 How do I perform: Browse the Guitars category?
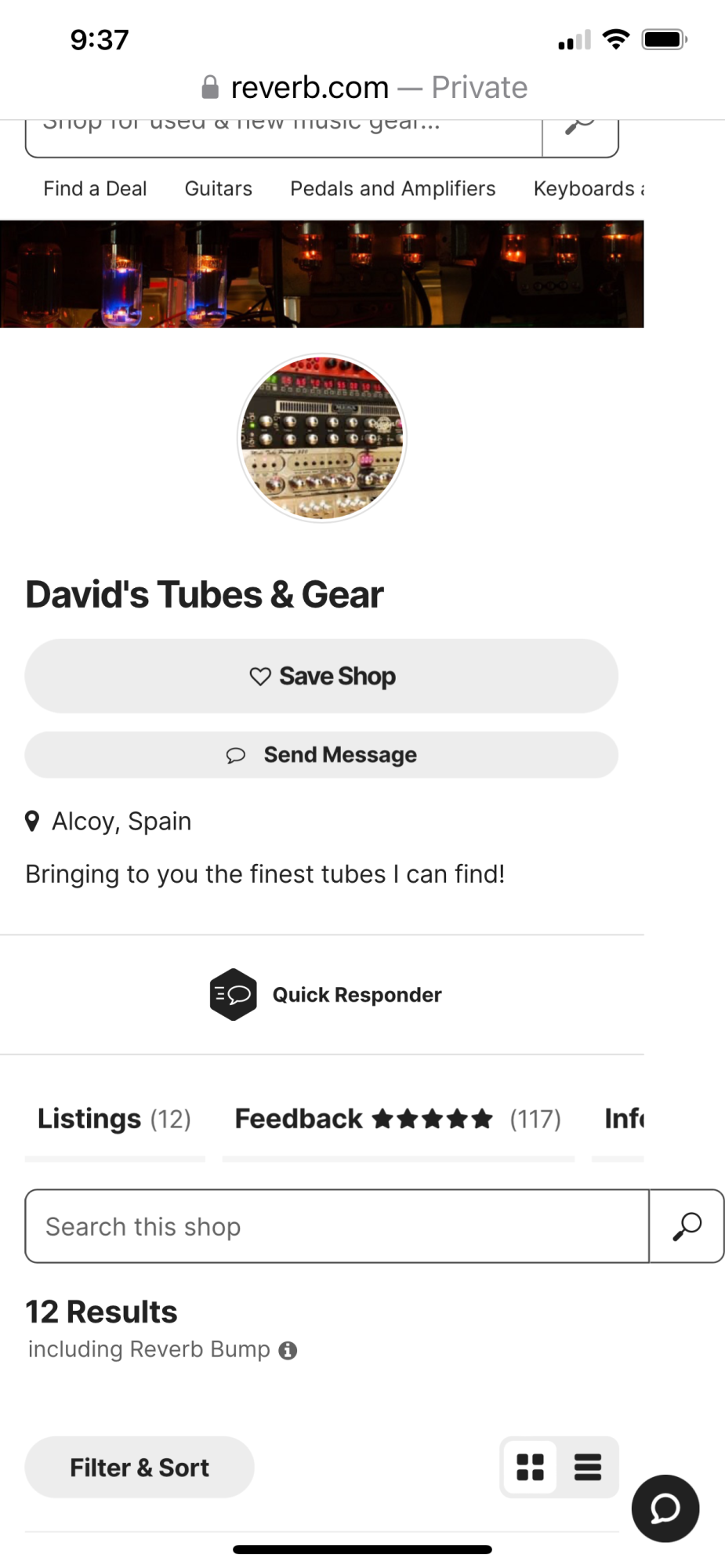218,189
